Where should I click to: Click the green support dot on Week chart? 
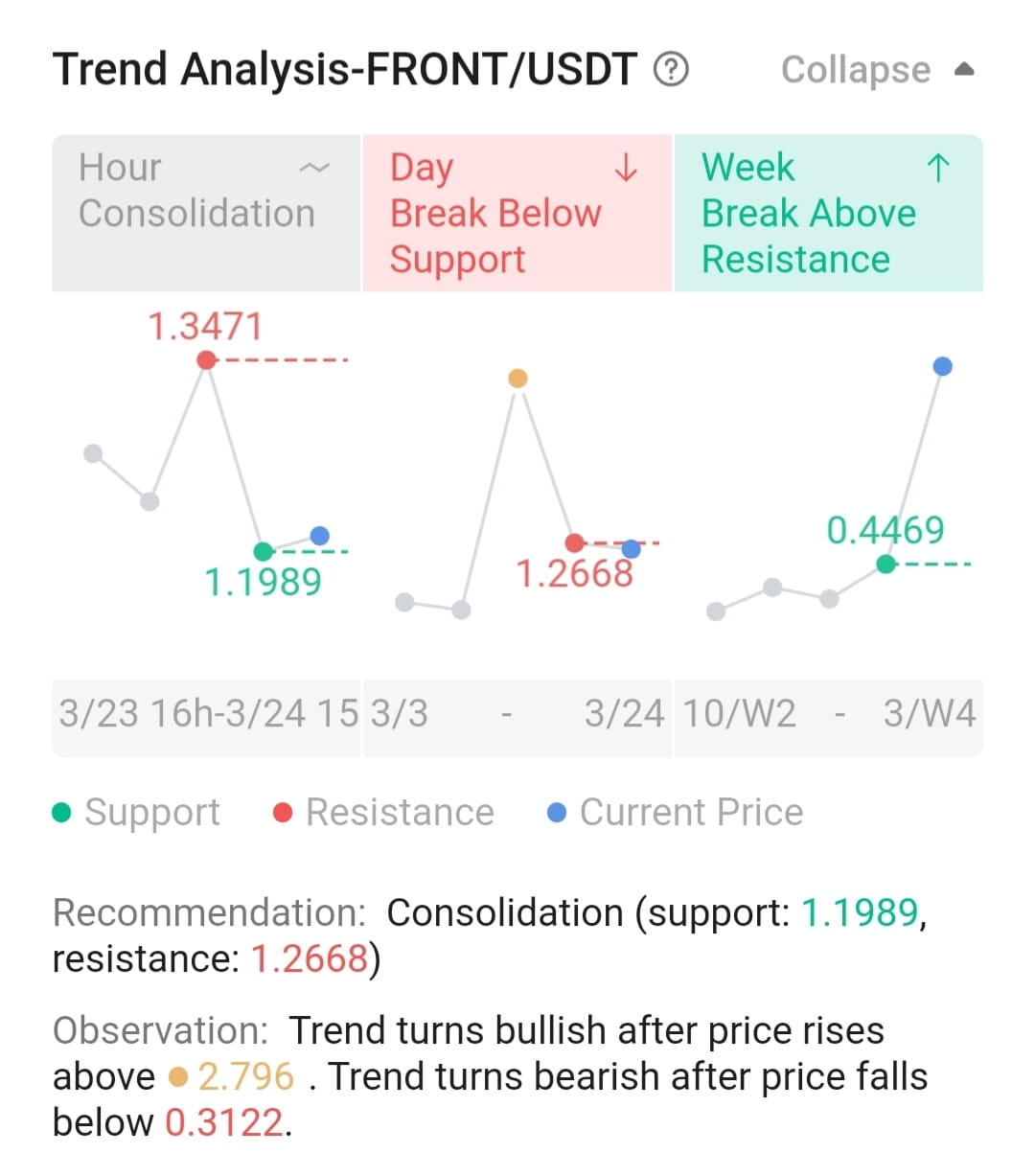885,565
